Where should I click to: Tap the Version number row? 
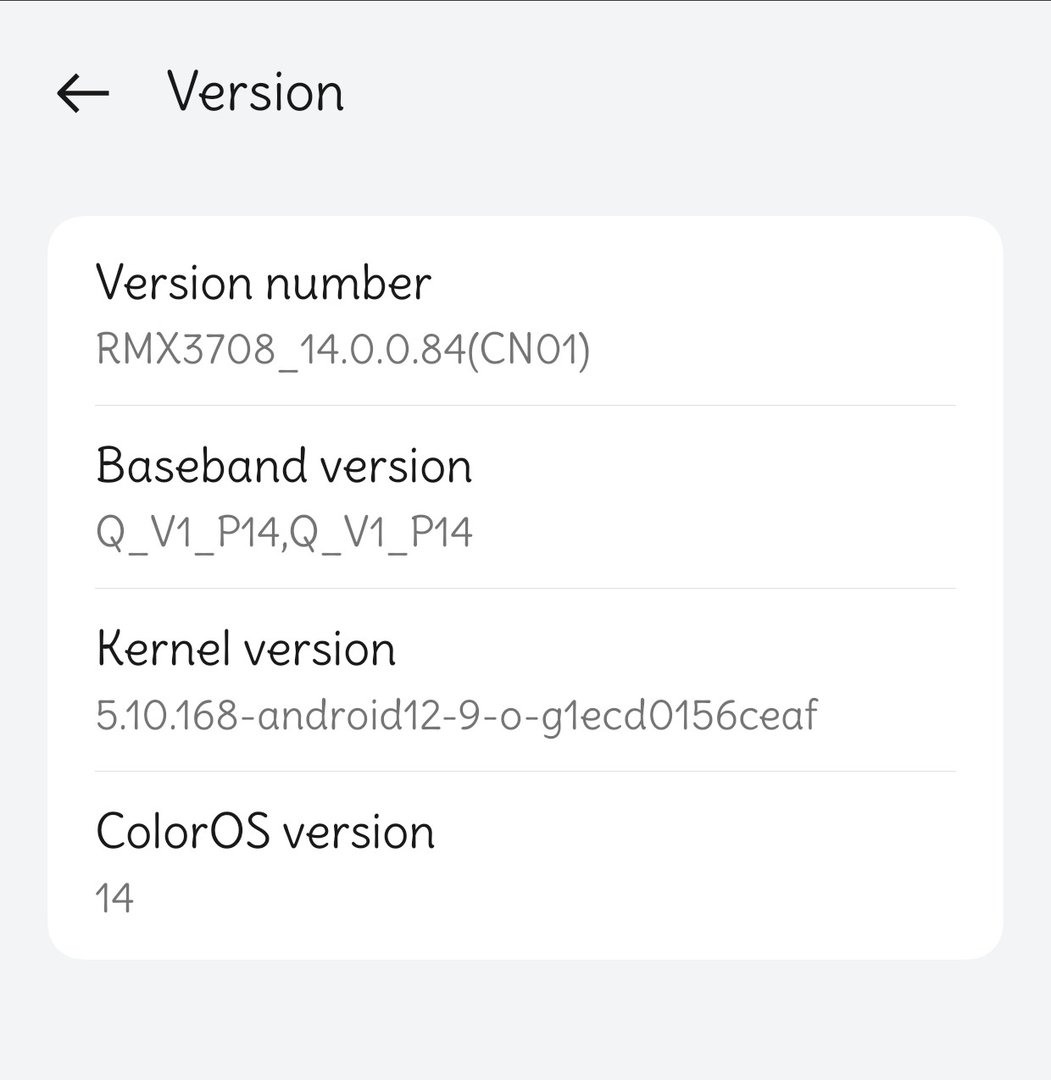525,314
